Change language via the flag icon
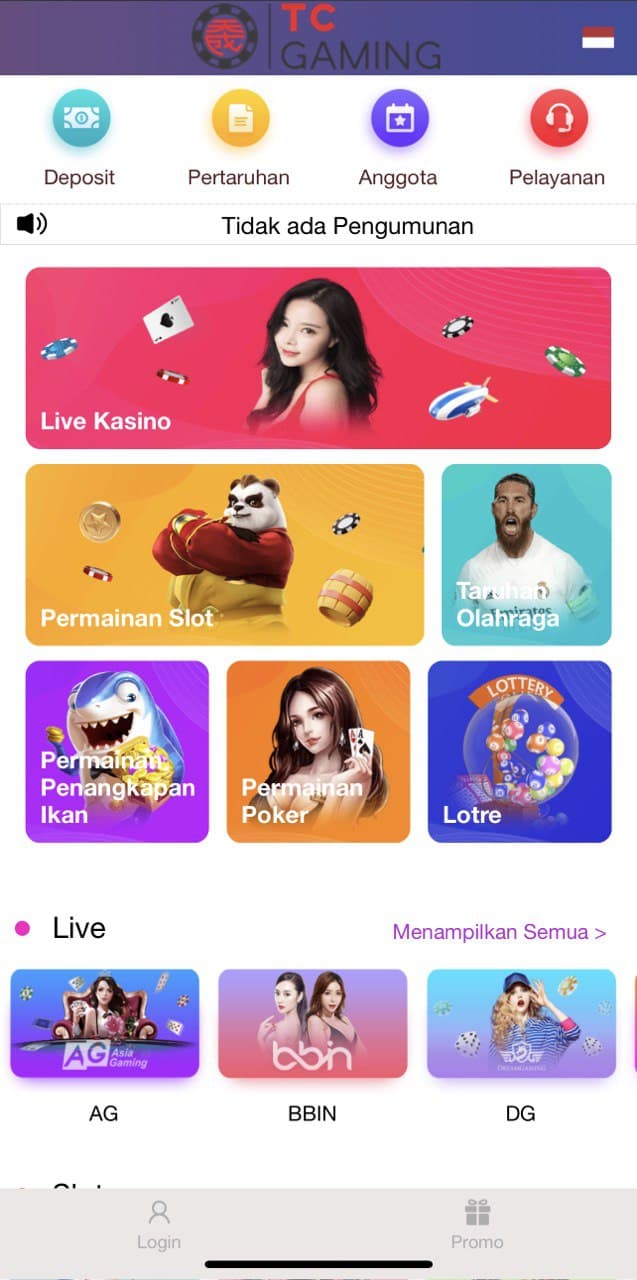The width and height of the screenshot is (637, 1280). point(598,38)
